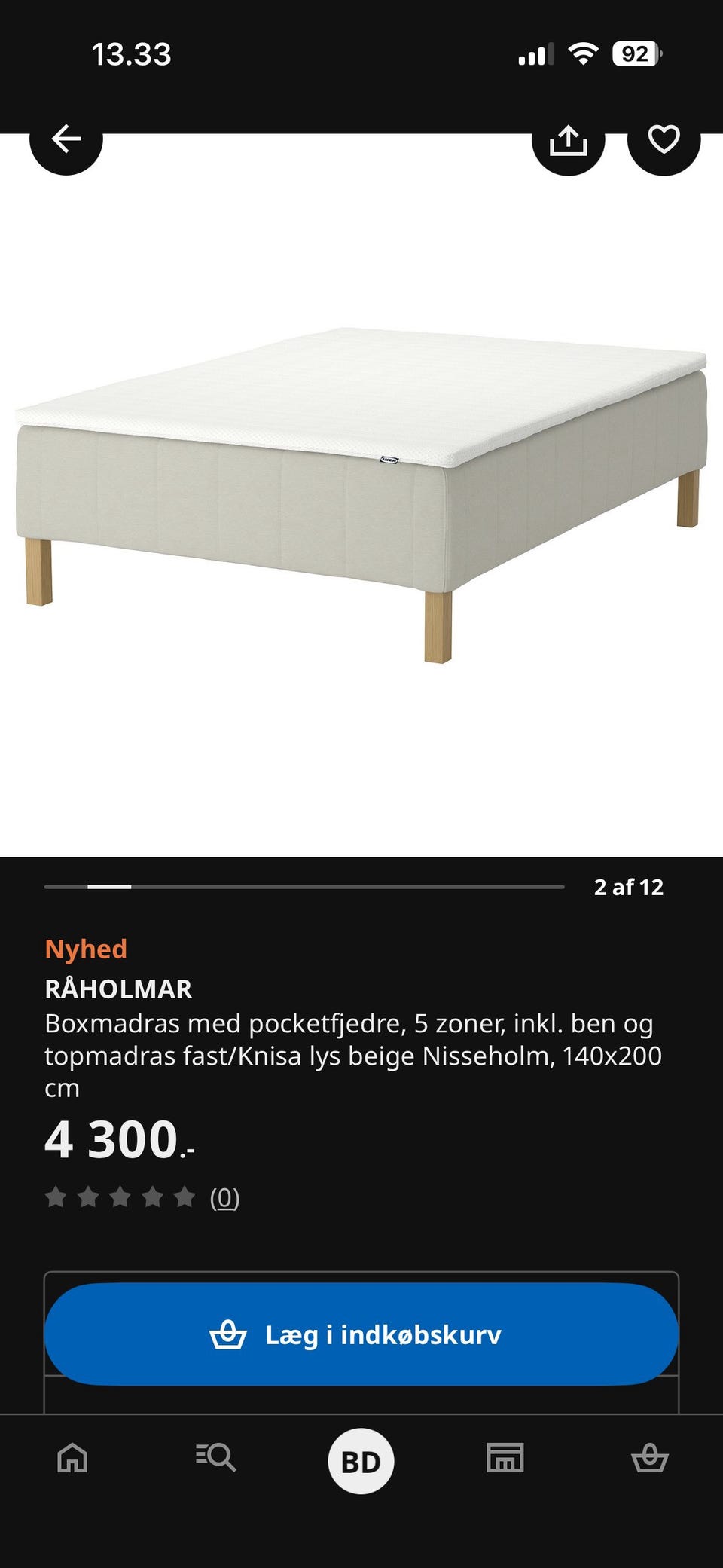Open the shopping basket icon
The image size is (723, 1568).
[x=651, y=1459]
